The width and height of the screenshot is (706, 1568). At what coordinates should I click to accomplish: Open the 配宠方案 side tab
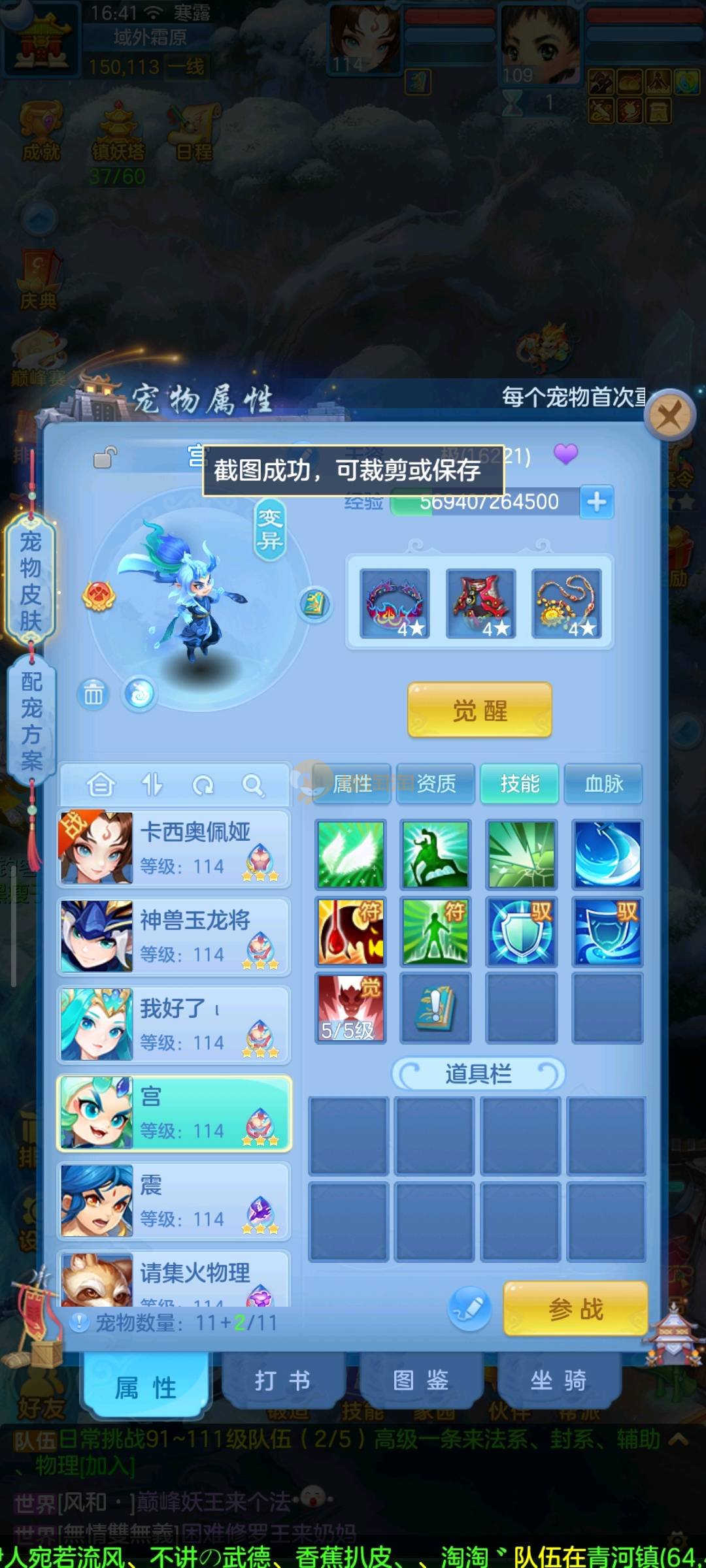click(x=31, y=721)
